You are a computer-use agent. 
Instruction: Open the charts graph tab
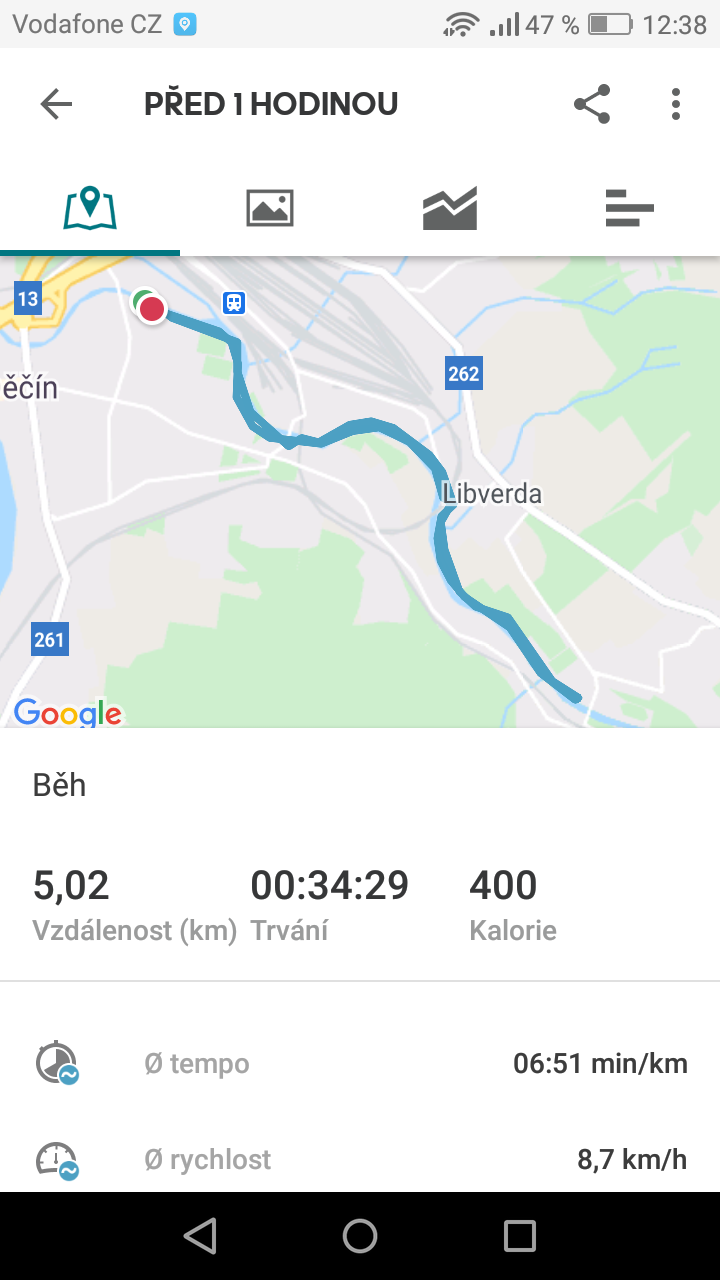point(450,208)
